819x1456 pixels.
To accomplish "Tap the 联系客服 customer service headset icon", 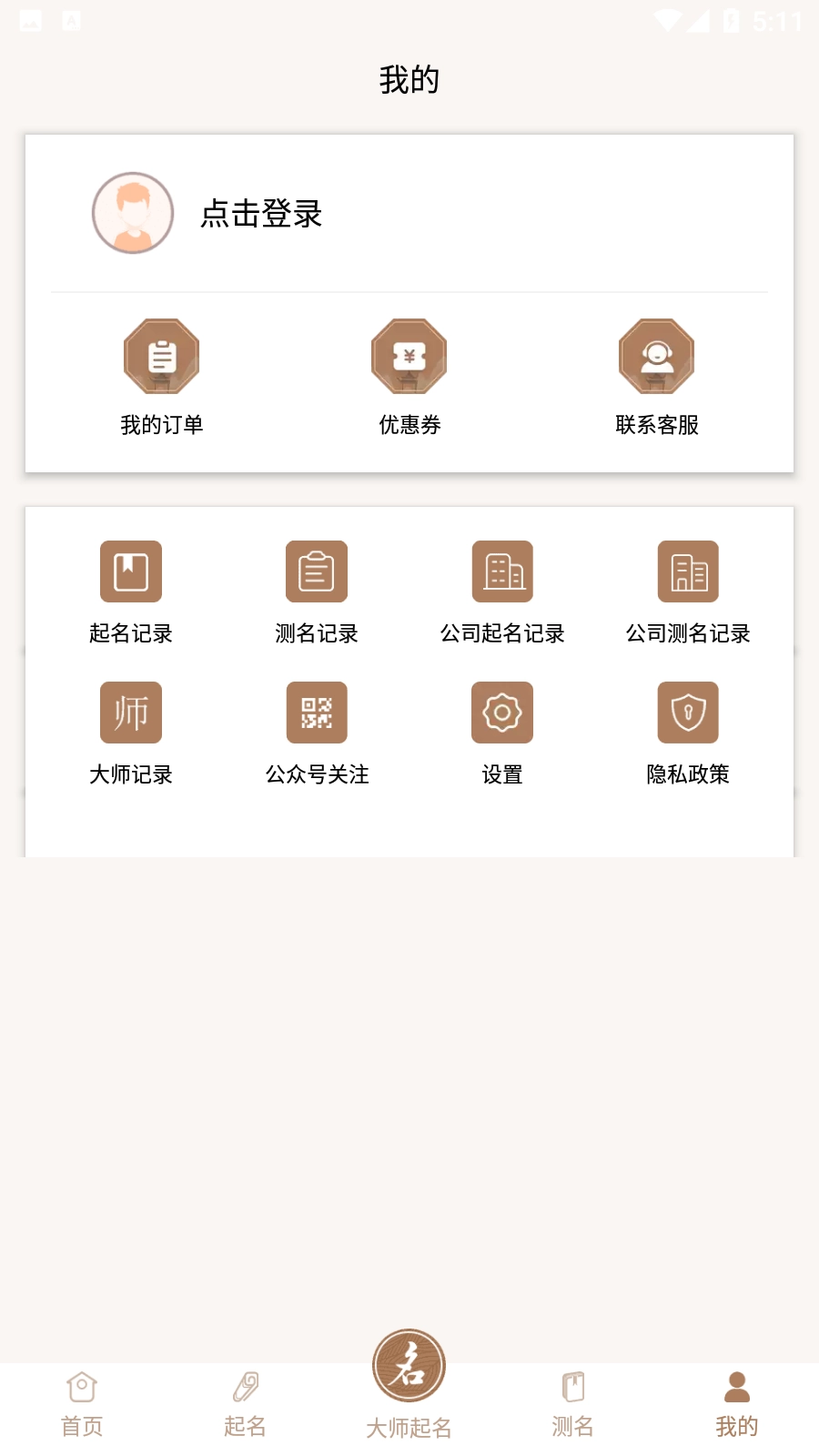I will [656, 357].
